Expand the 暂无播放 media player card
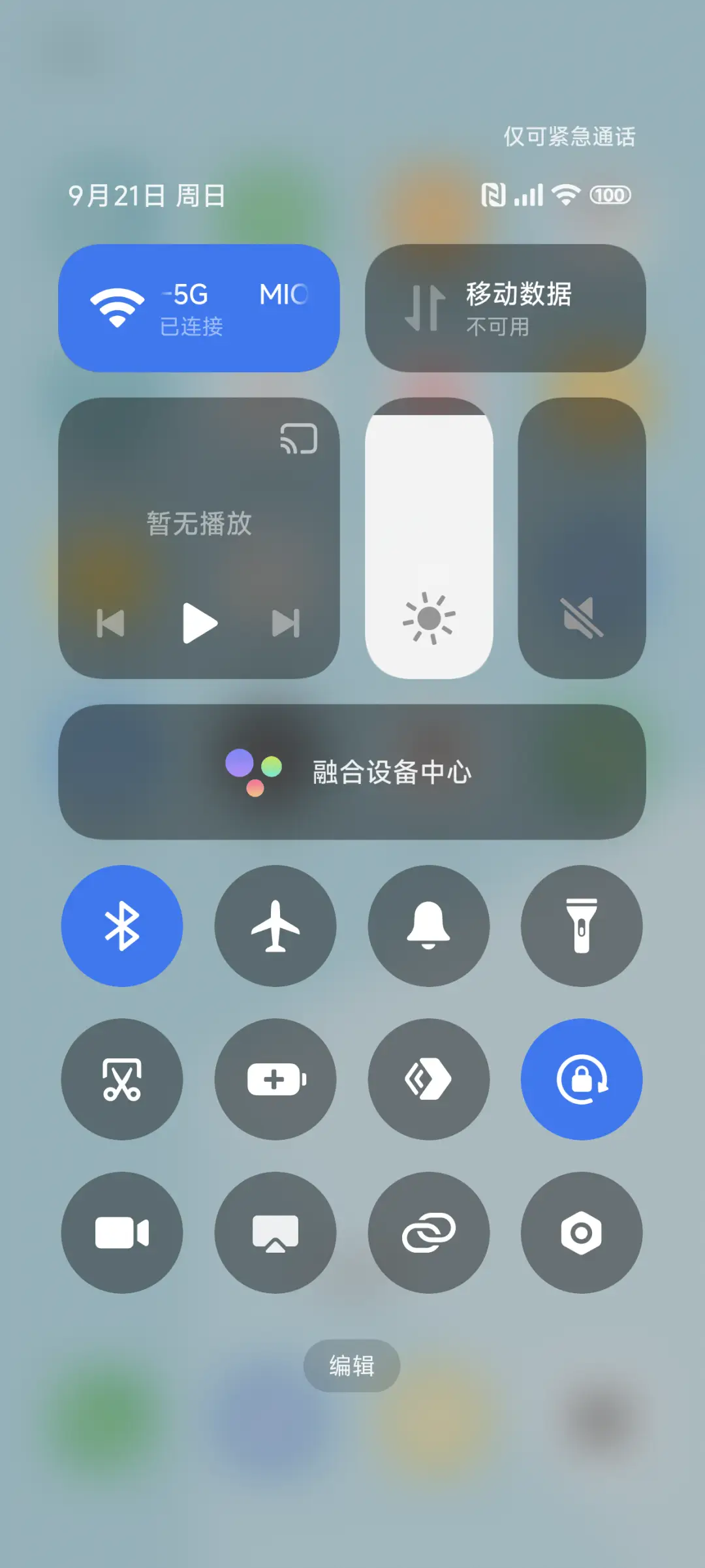705x1568 pixels. click(199, 522)
